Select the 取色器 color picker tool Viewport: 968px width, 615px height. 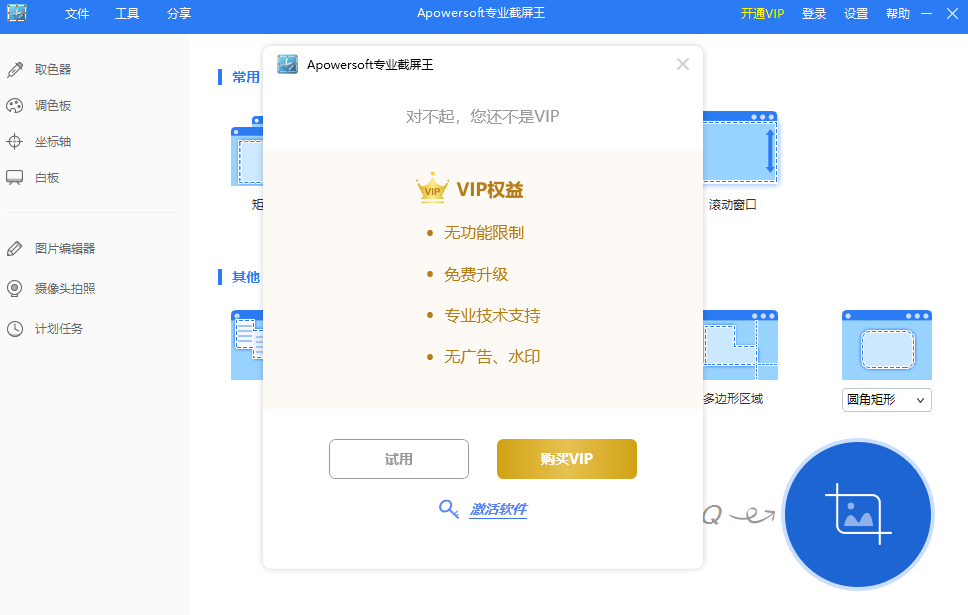[x=52, y=69]
